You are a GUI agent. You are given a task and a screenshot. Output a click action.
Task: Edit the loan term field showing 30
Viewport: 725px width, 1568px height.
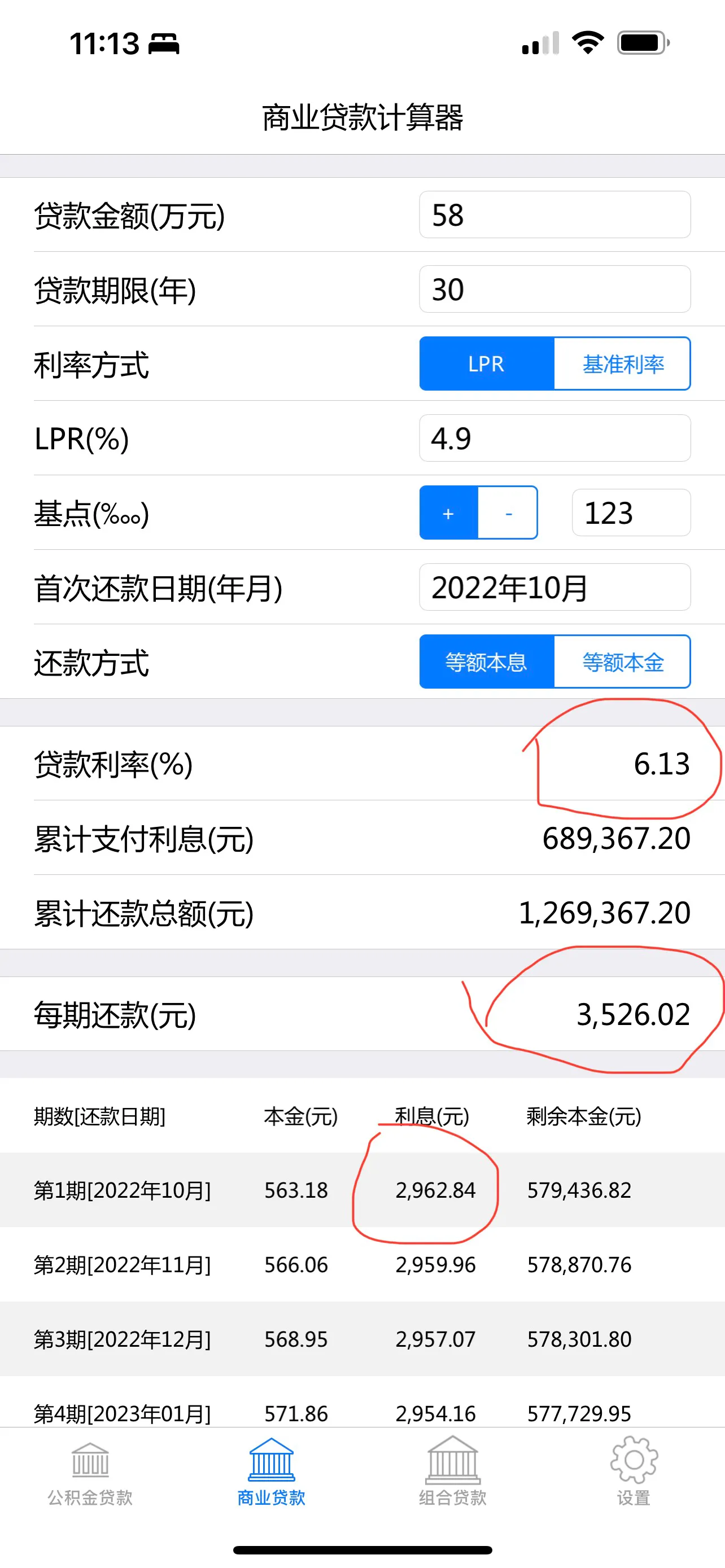coord(554,289)
